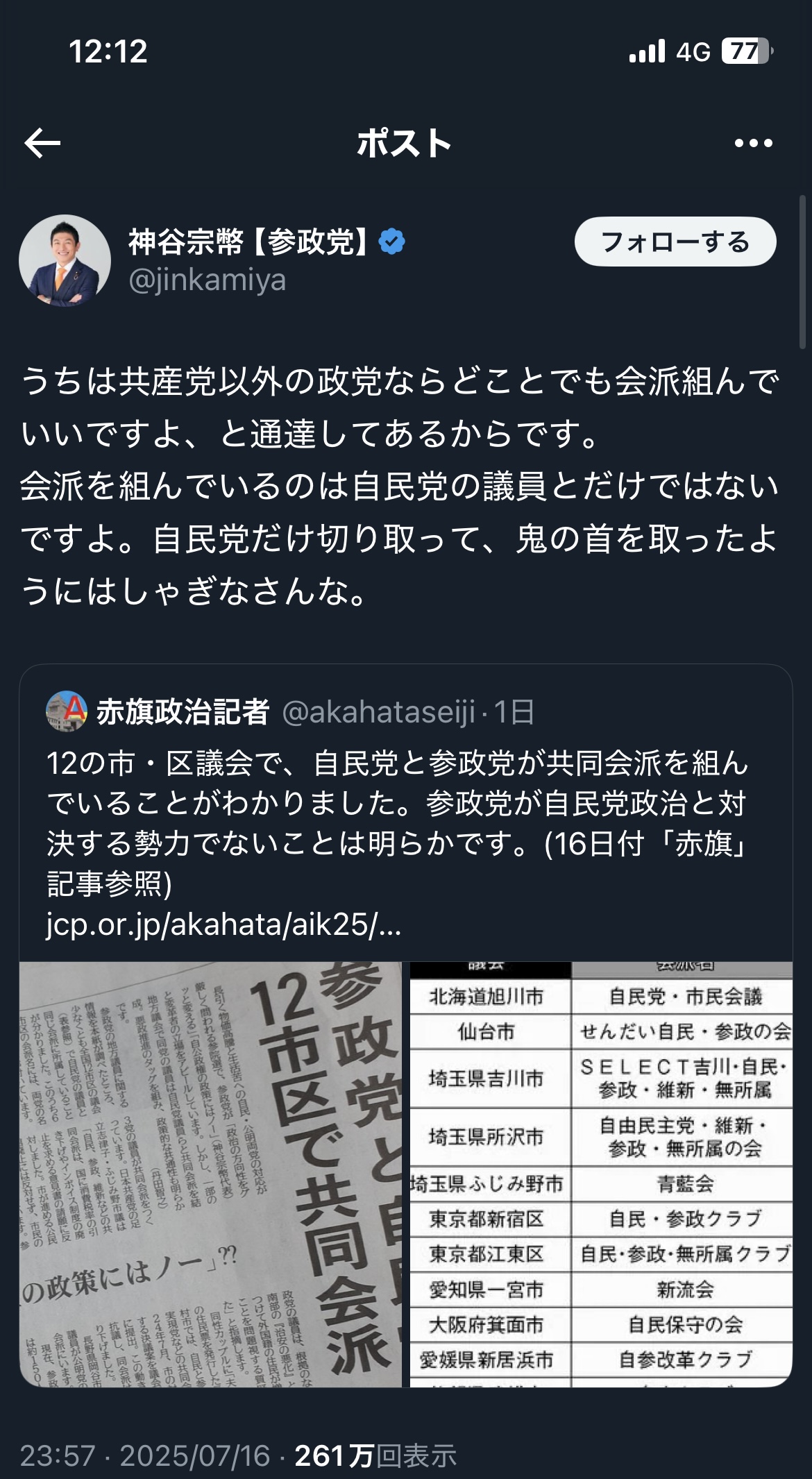Open 神谷宗幣's profile picture

click(x=65, y=260)
